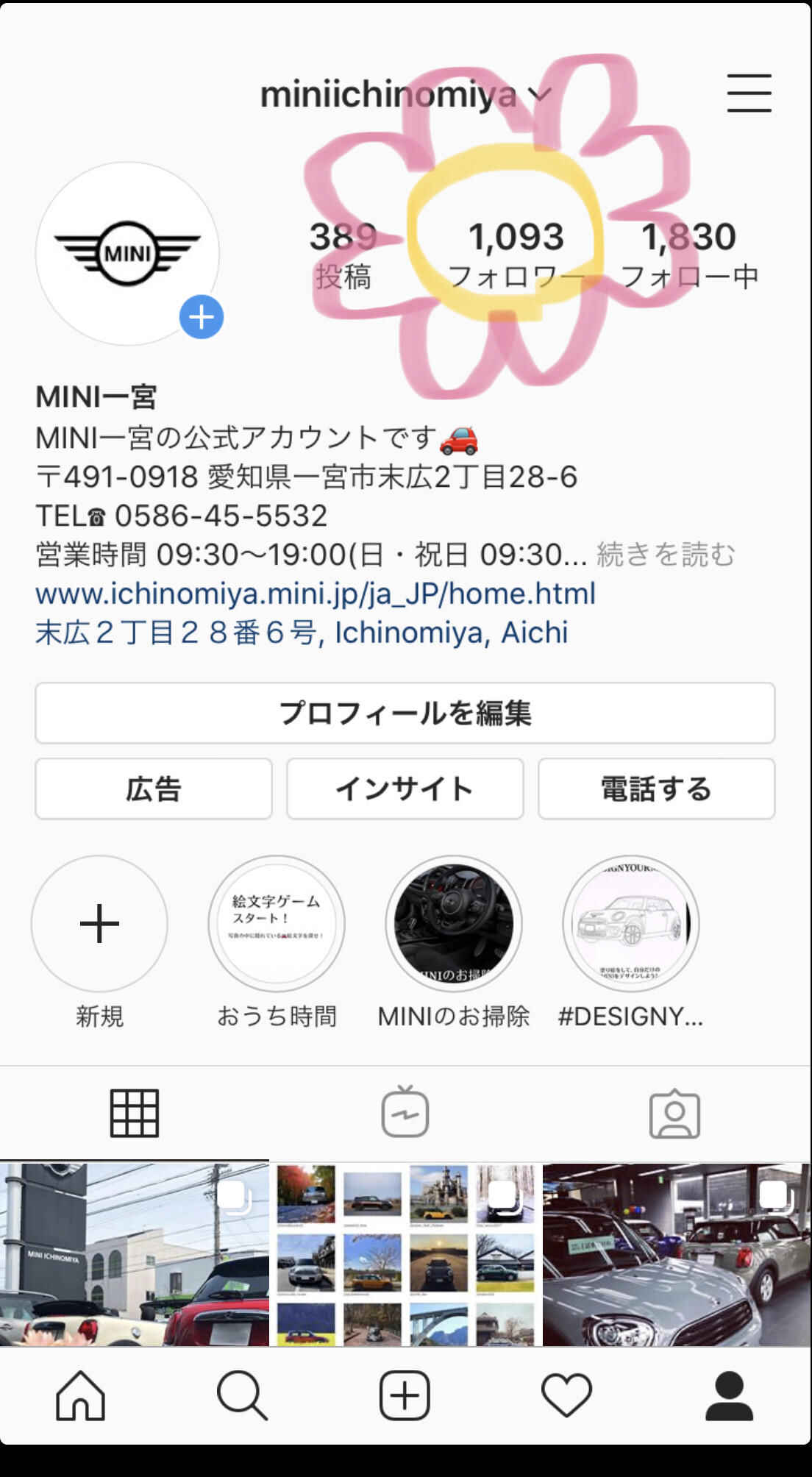Viewport: 812px width, 1477px height.
Task: Switch to the IGTV tab
Action: pyautogui.click(x=405, y=1112)
